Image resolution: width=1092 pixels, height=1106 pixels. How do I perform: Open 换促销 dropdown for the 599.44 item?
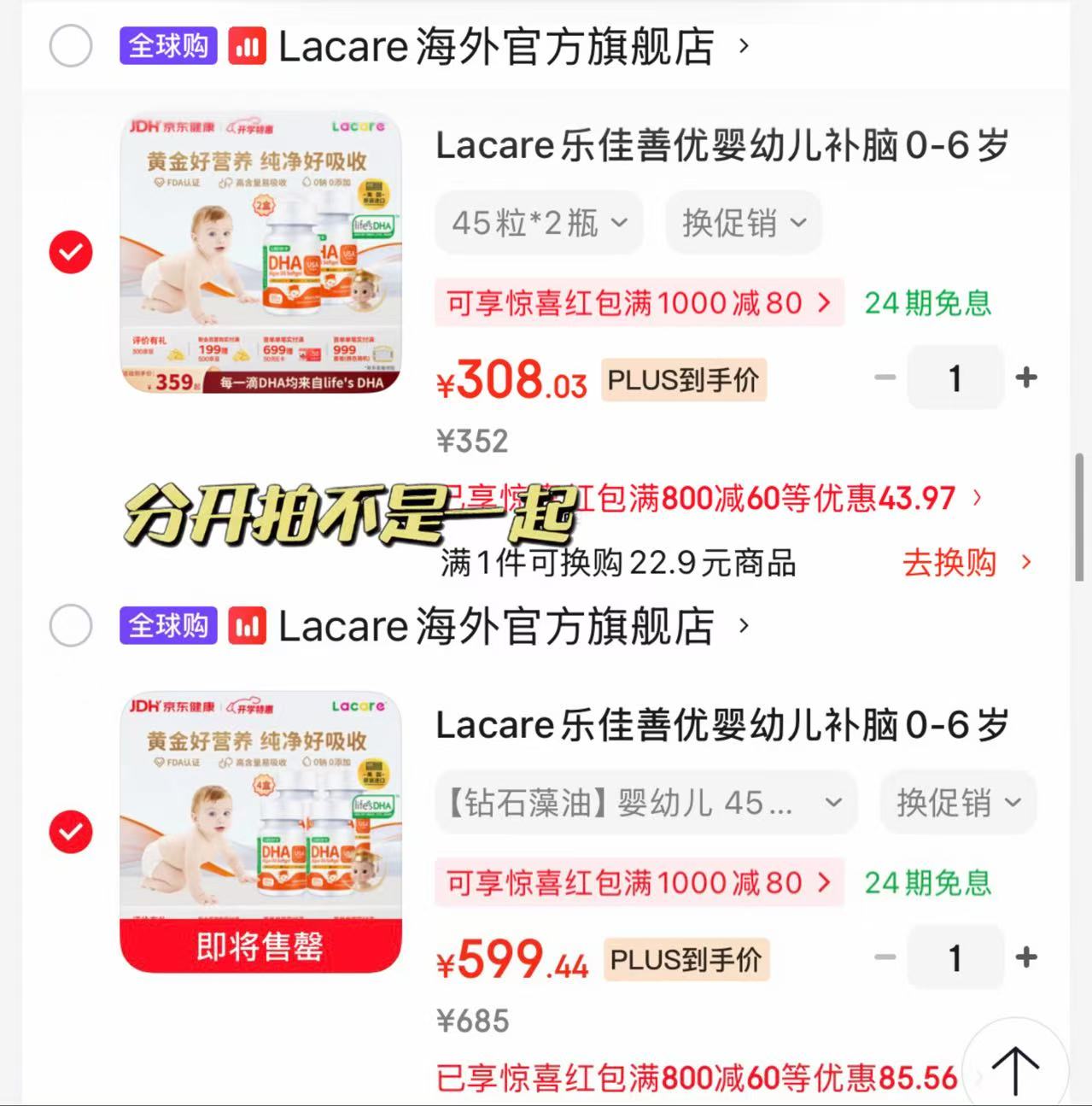[958, 803]
